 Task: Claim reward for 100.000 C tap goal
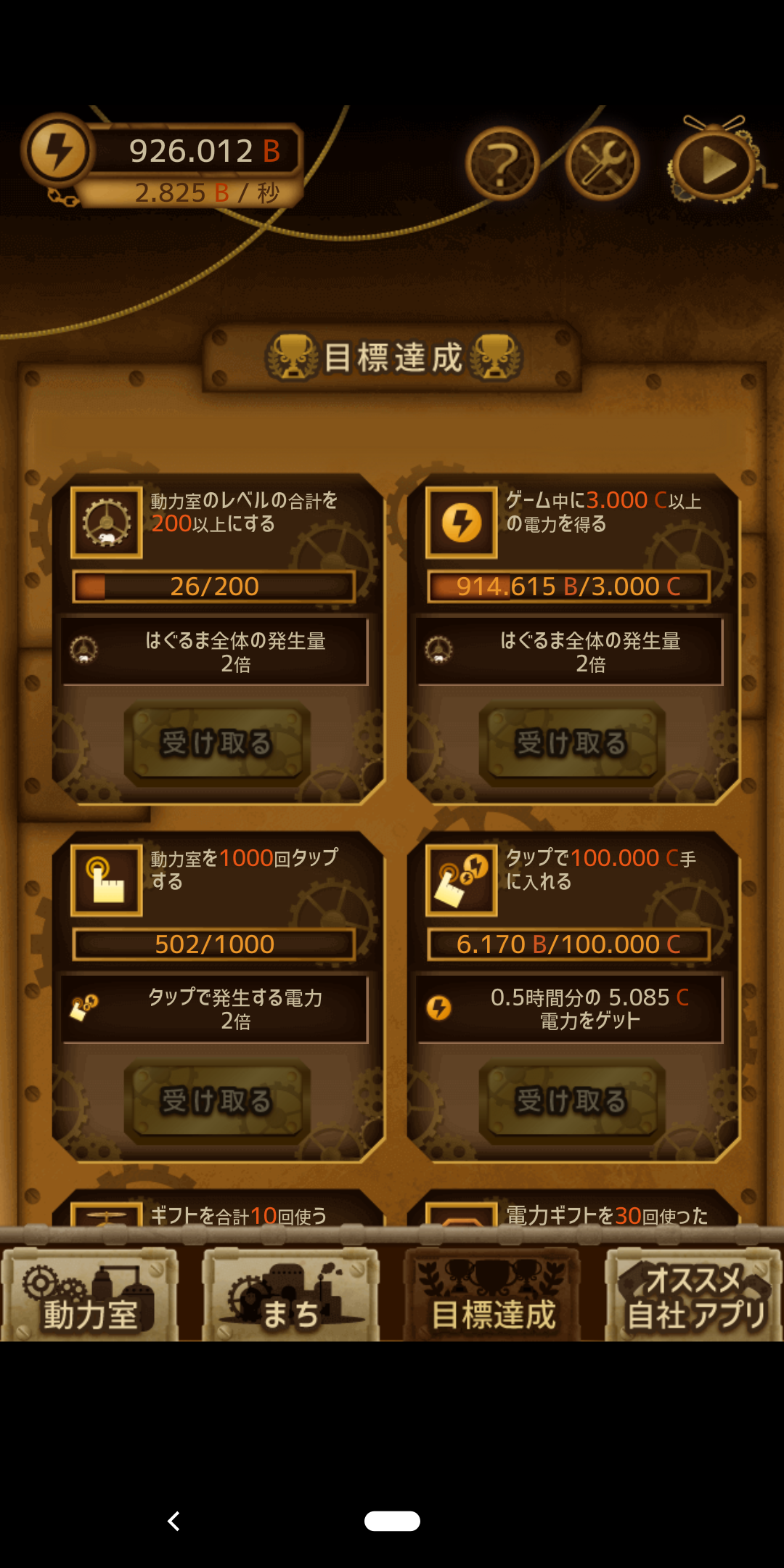click(572, 1101)
